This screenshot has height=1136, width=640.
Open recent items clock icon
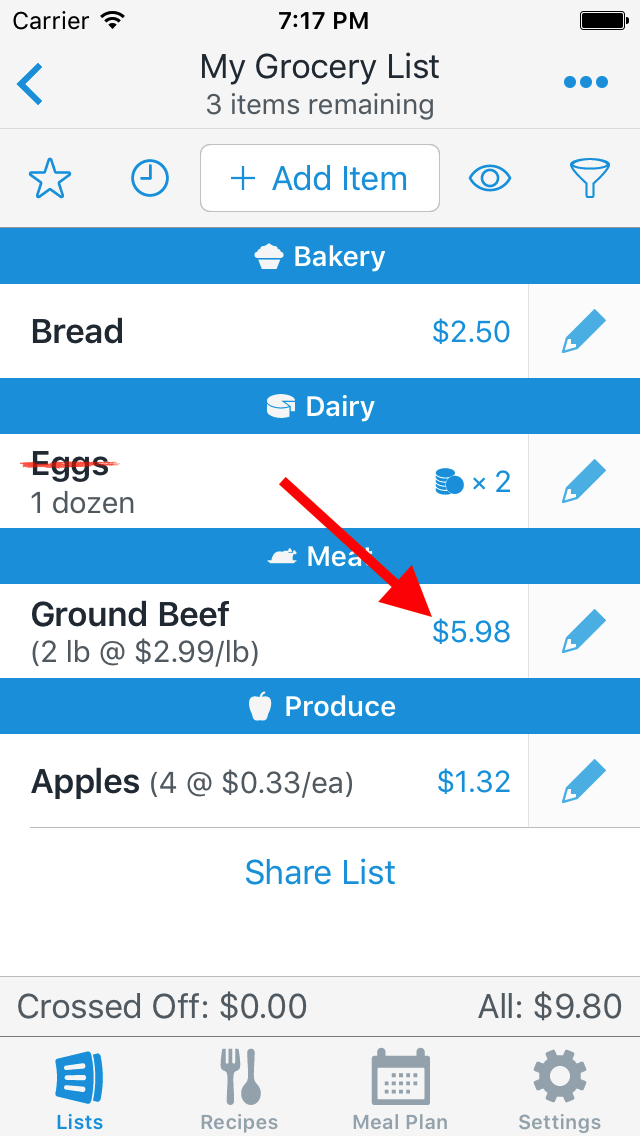pos(150,178)
